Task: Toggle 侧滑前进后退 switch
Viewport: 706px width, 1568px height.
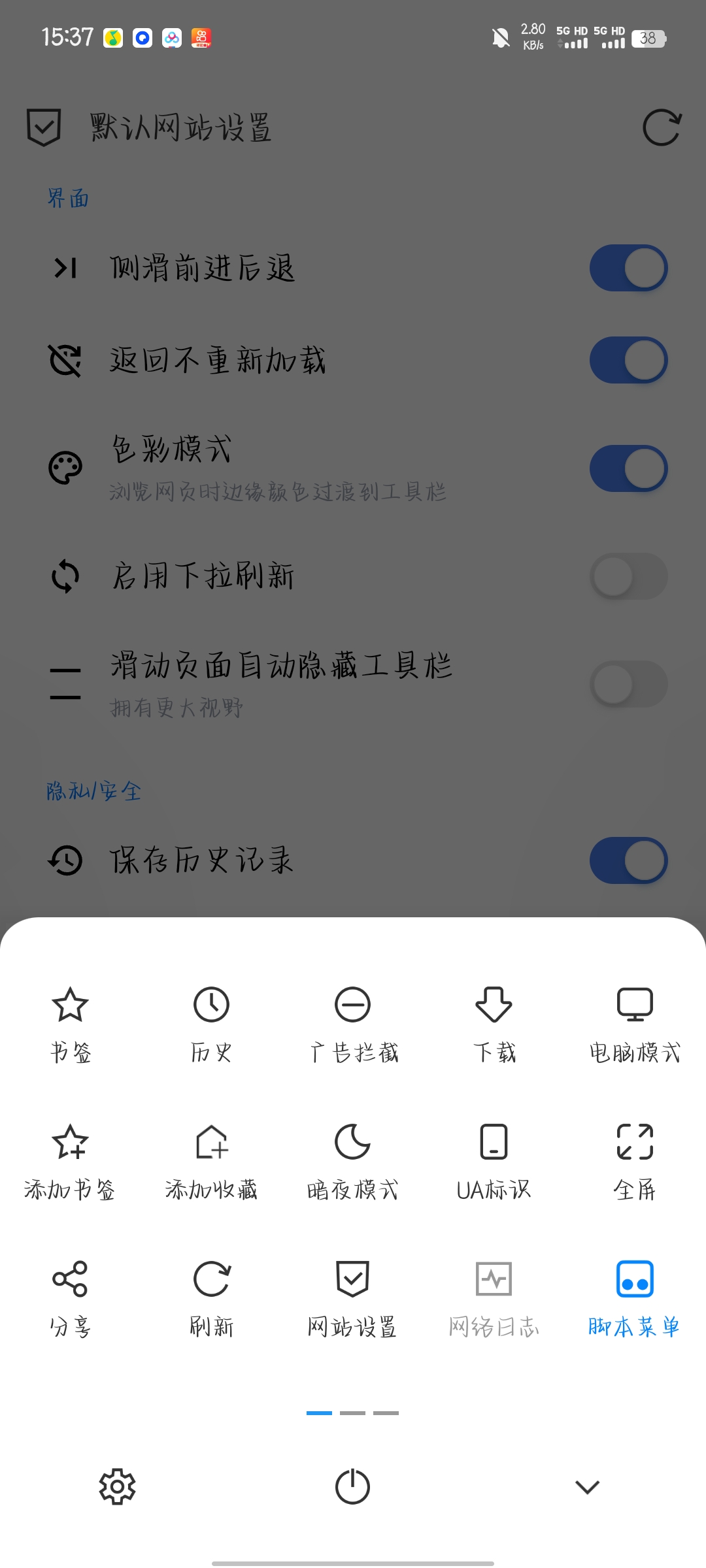Action: (x=628, y=268)
